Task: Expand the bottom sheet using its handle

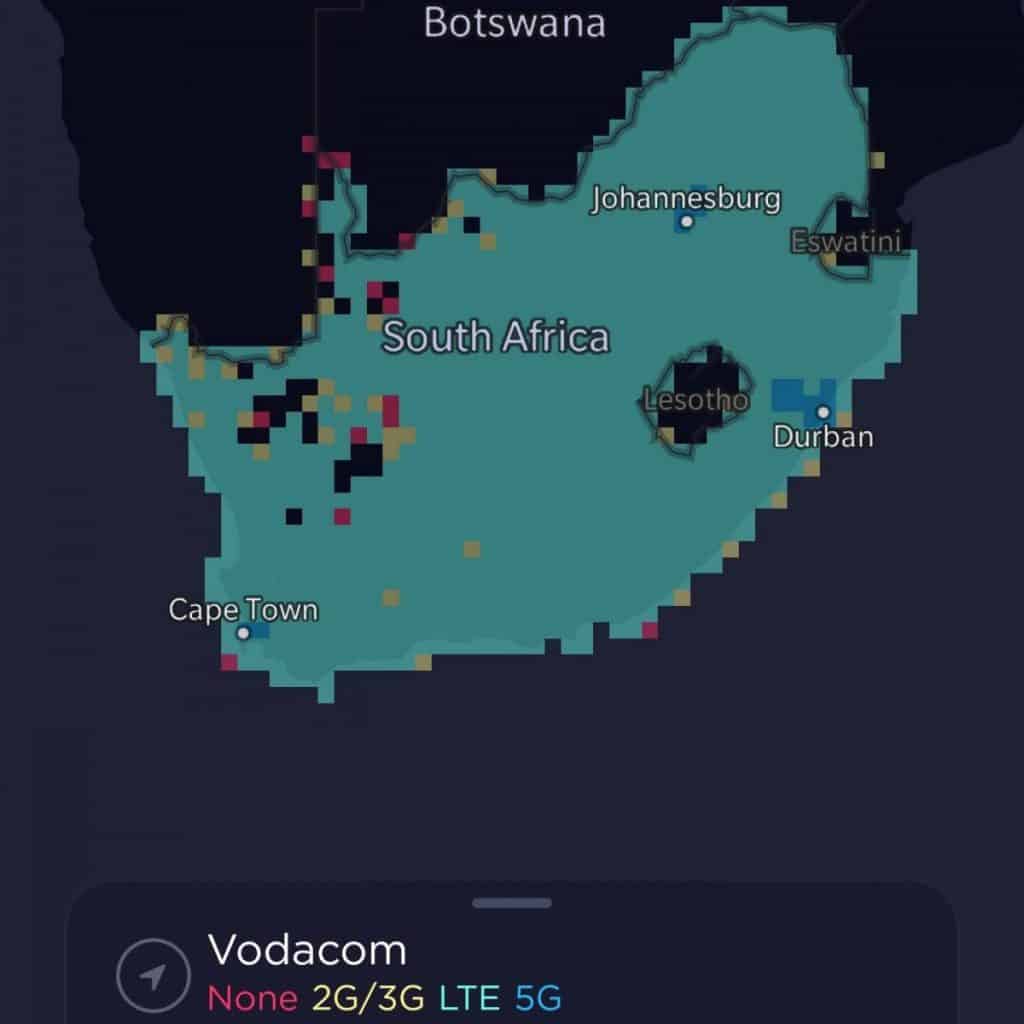Action: [511, 903]
